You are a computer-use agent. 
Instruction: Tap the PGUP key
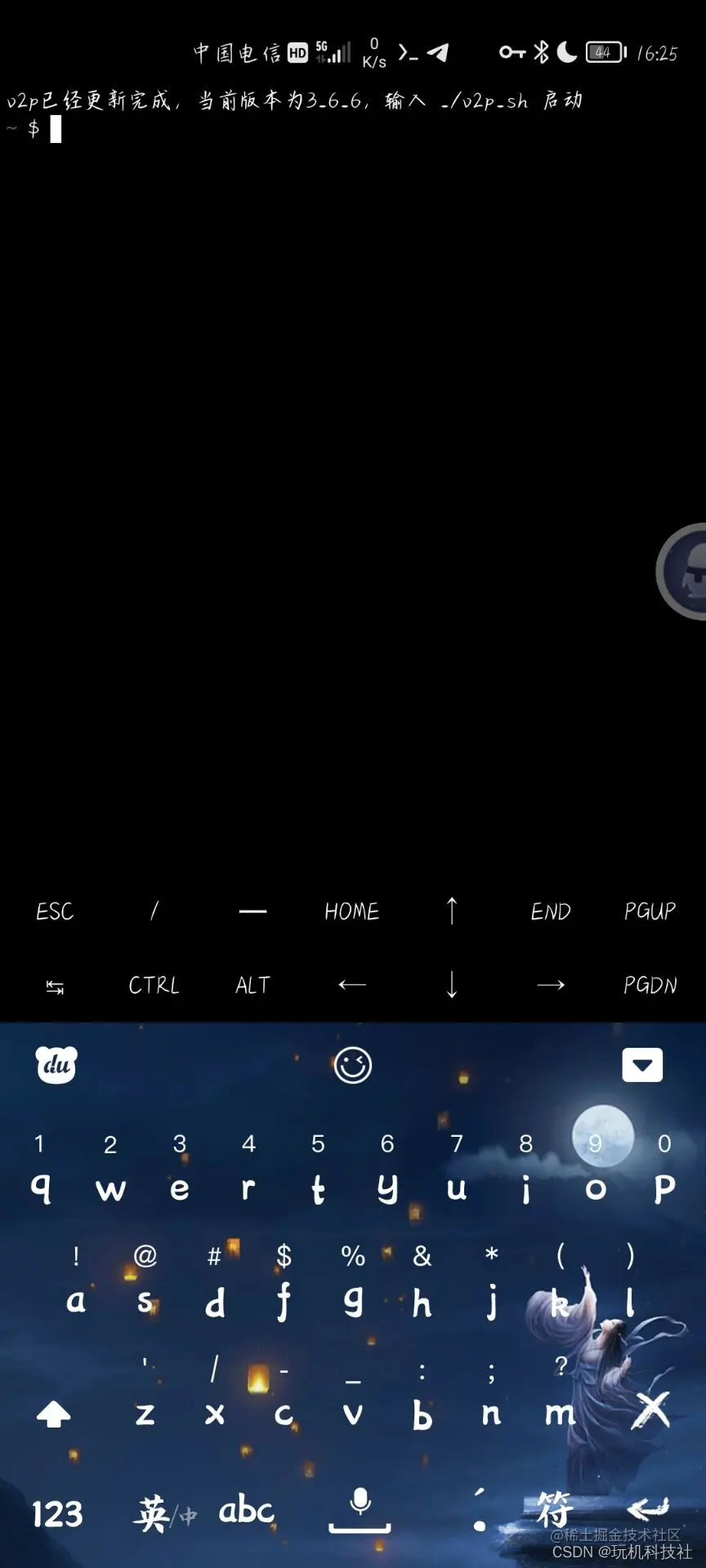coord(650,911)
